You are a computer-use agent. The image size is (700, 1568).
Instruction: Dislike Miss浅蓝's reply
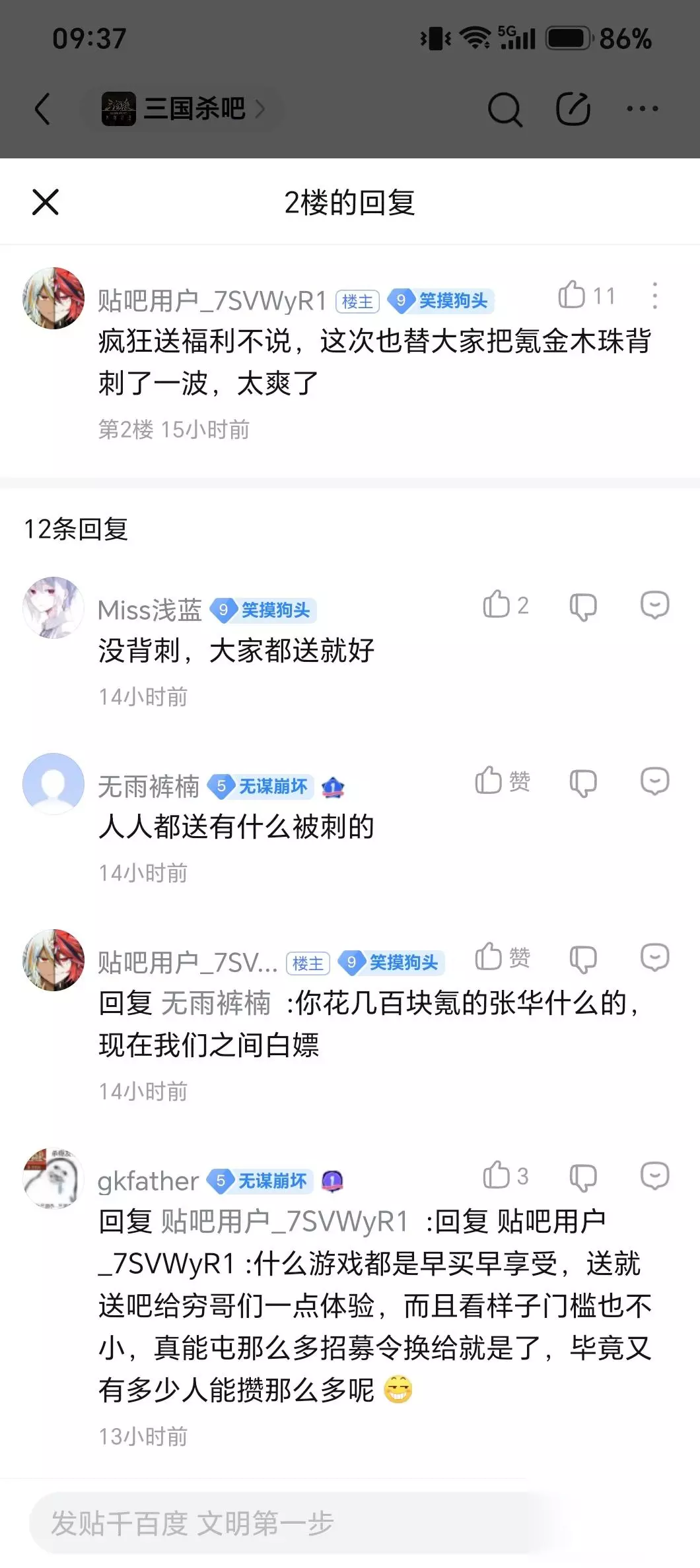point(583,606)
